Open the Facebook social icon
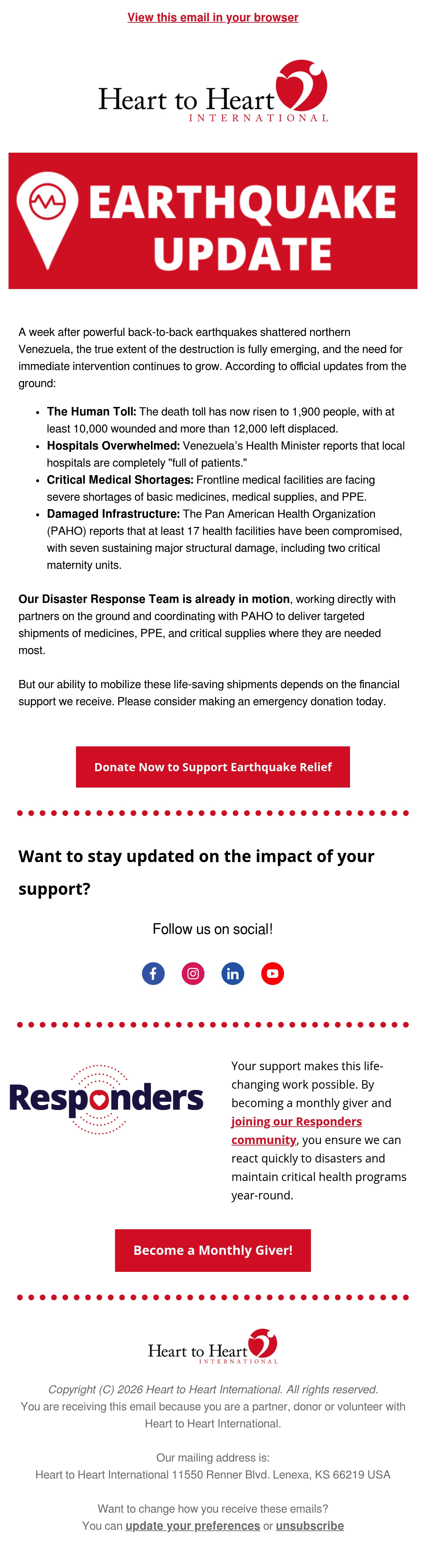 point(153,973)
